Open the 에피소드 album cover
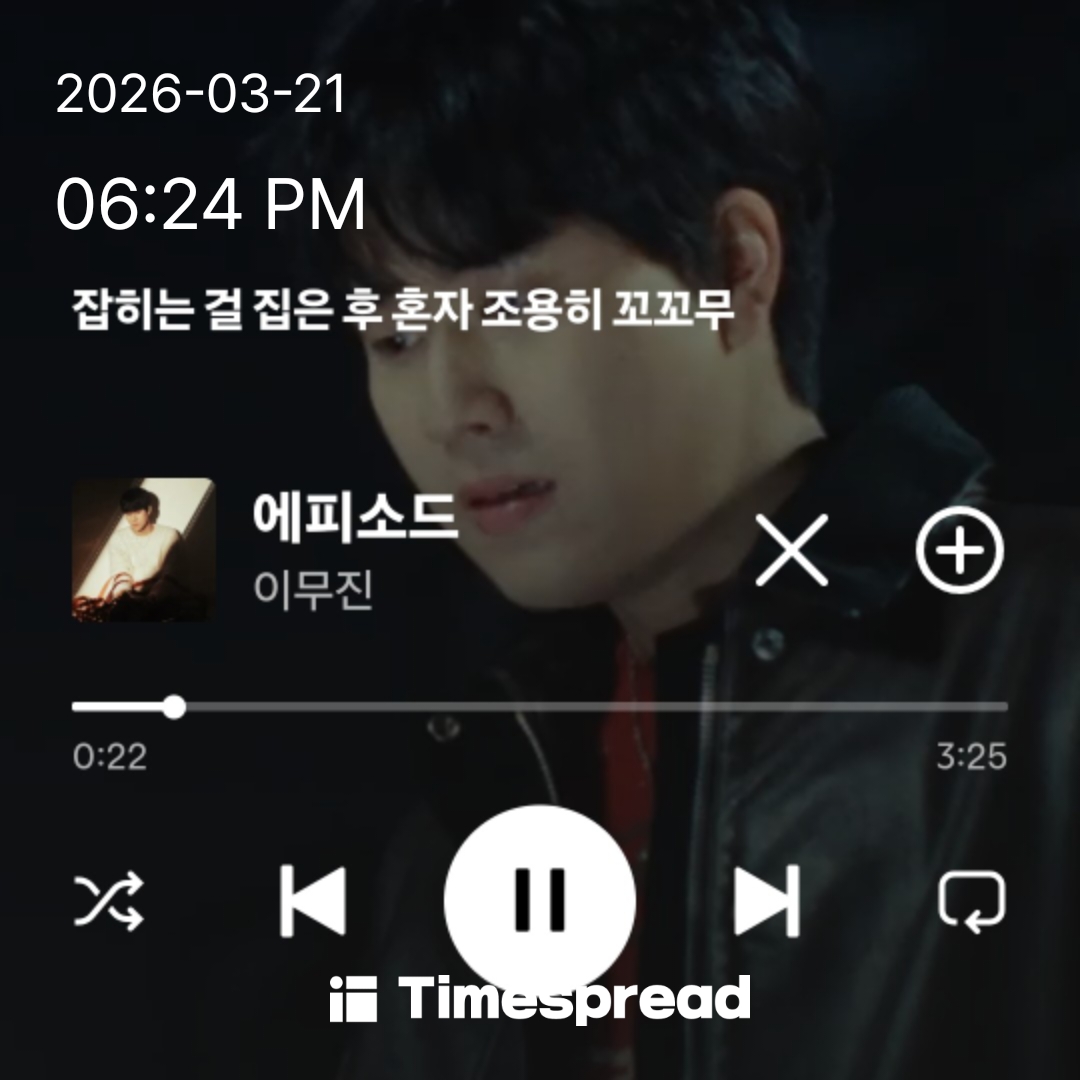1080x1080 pixels. 143,550
